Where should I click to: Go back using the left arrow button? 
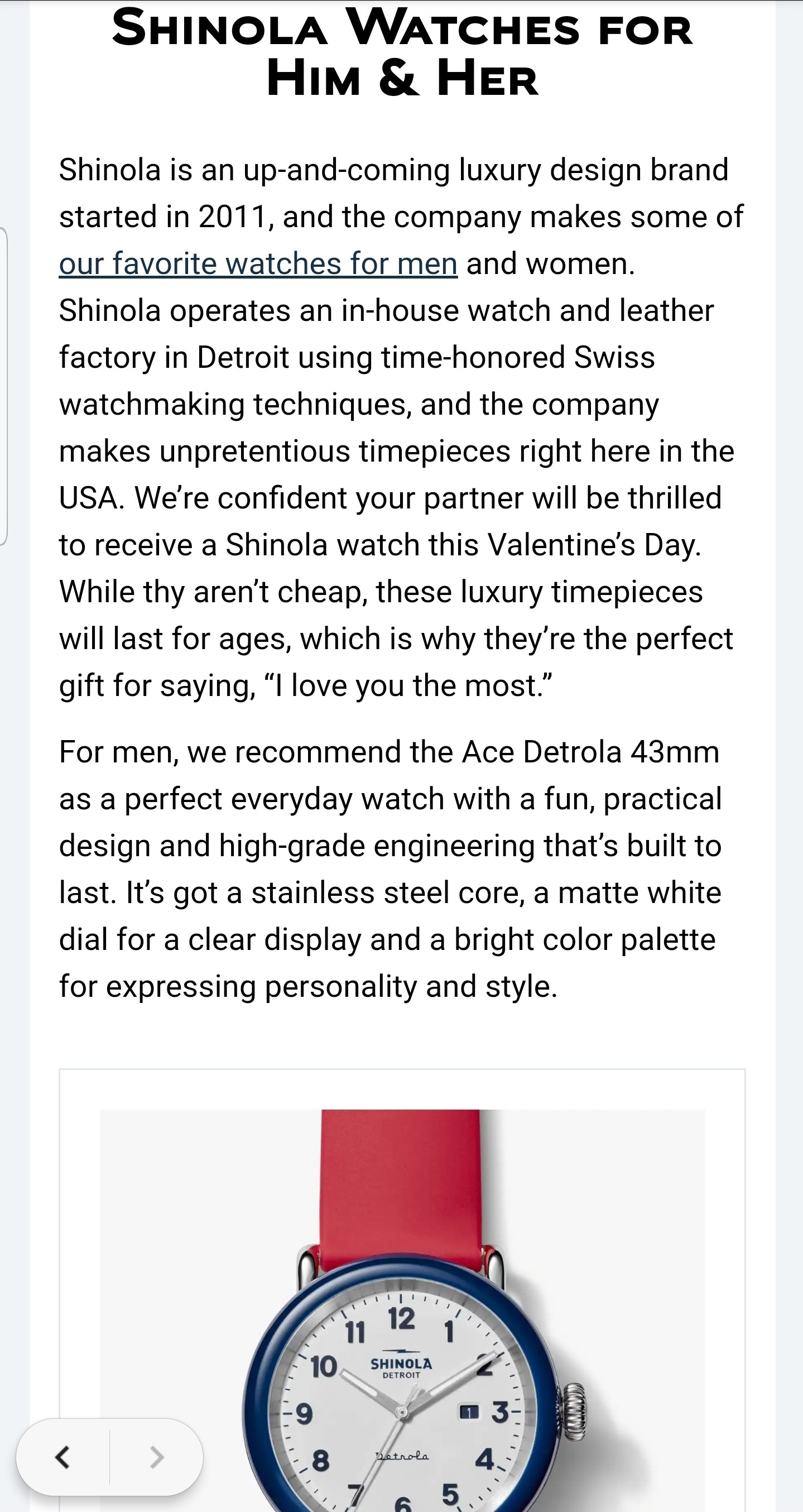click(x=63, y=1457)
